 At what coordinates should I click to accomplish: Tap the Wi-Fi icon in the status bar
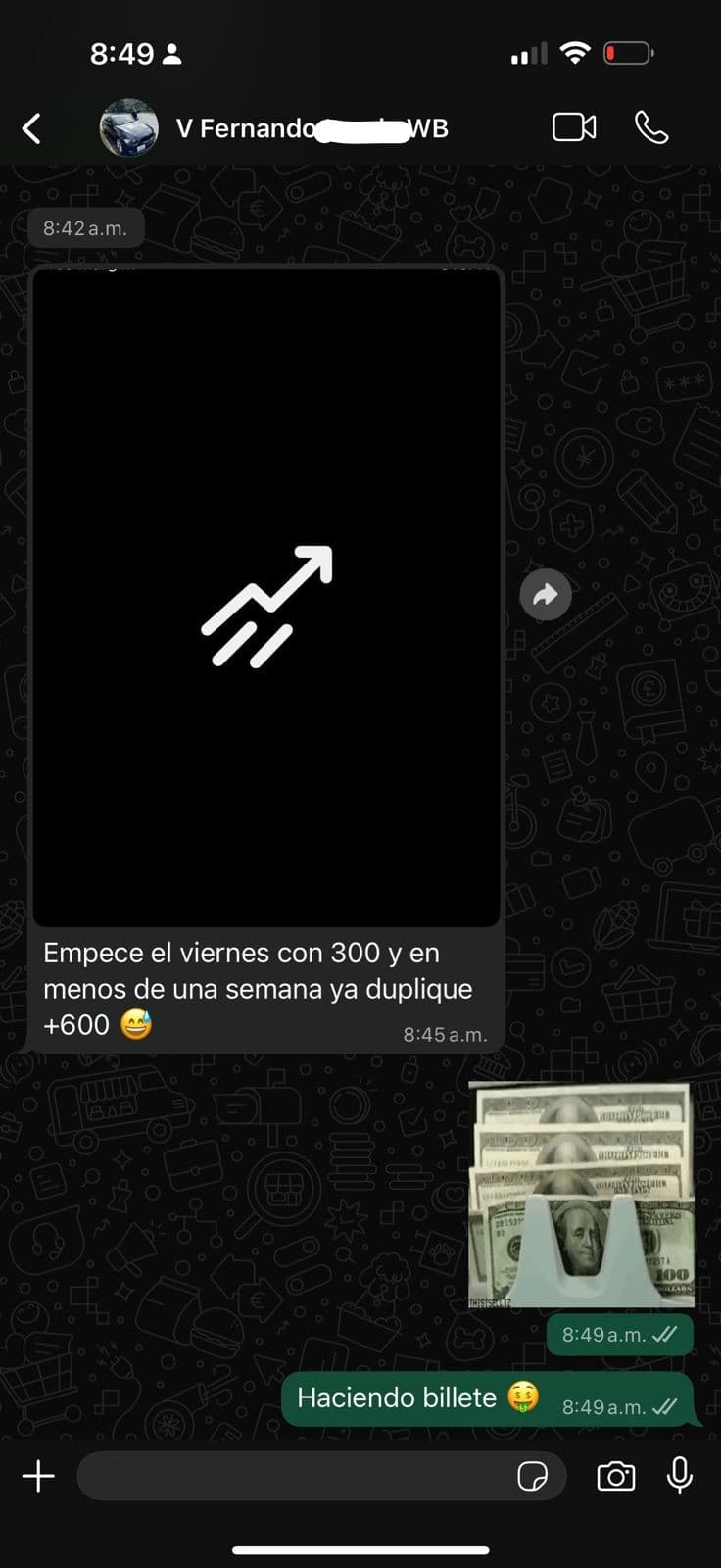pyautogui.click(x=575, y=53)
